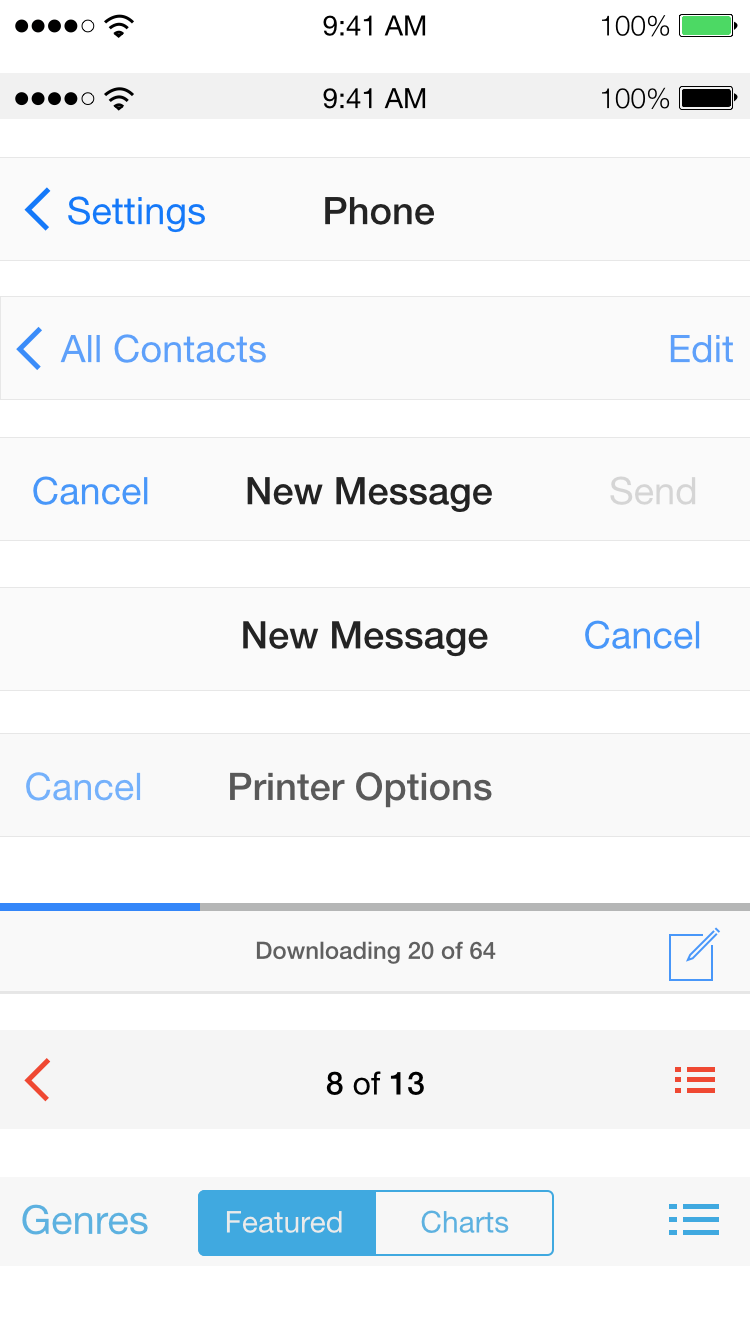Select the Featured segment
The width and height of the screenshot is (750, 1334).
pyautogui.click(x=287, y=1222)
